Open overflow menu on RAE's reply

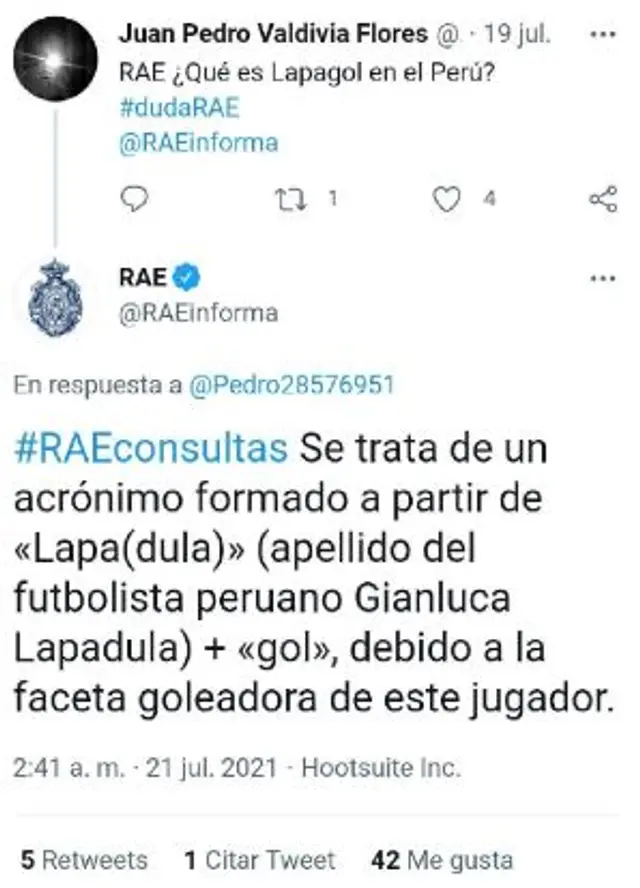[x=603, y=278]
